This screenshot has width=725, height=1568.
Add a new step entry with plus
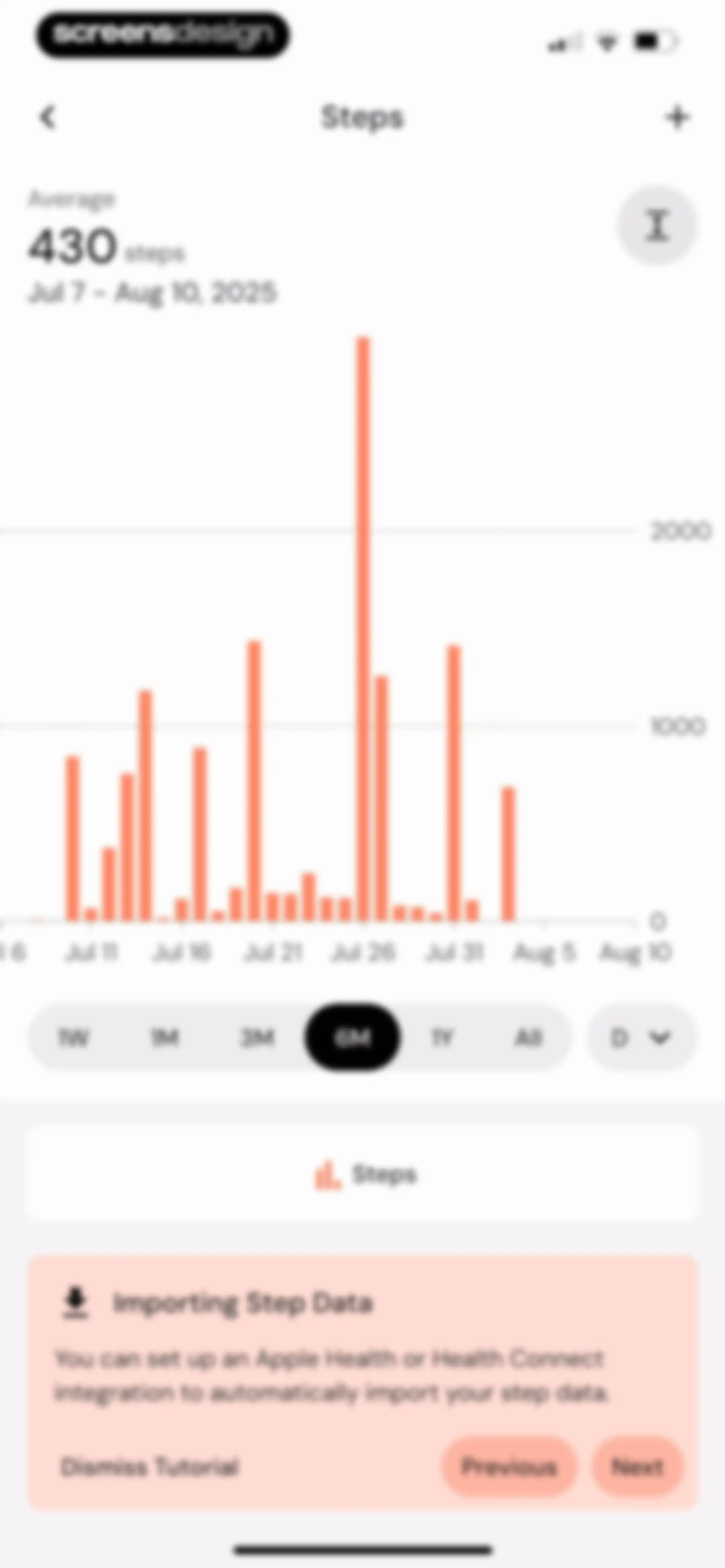(x=677, y=118)
